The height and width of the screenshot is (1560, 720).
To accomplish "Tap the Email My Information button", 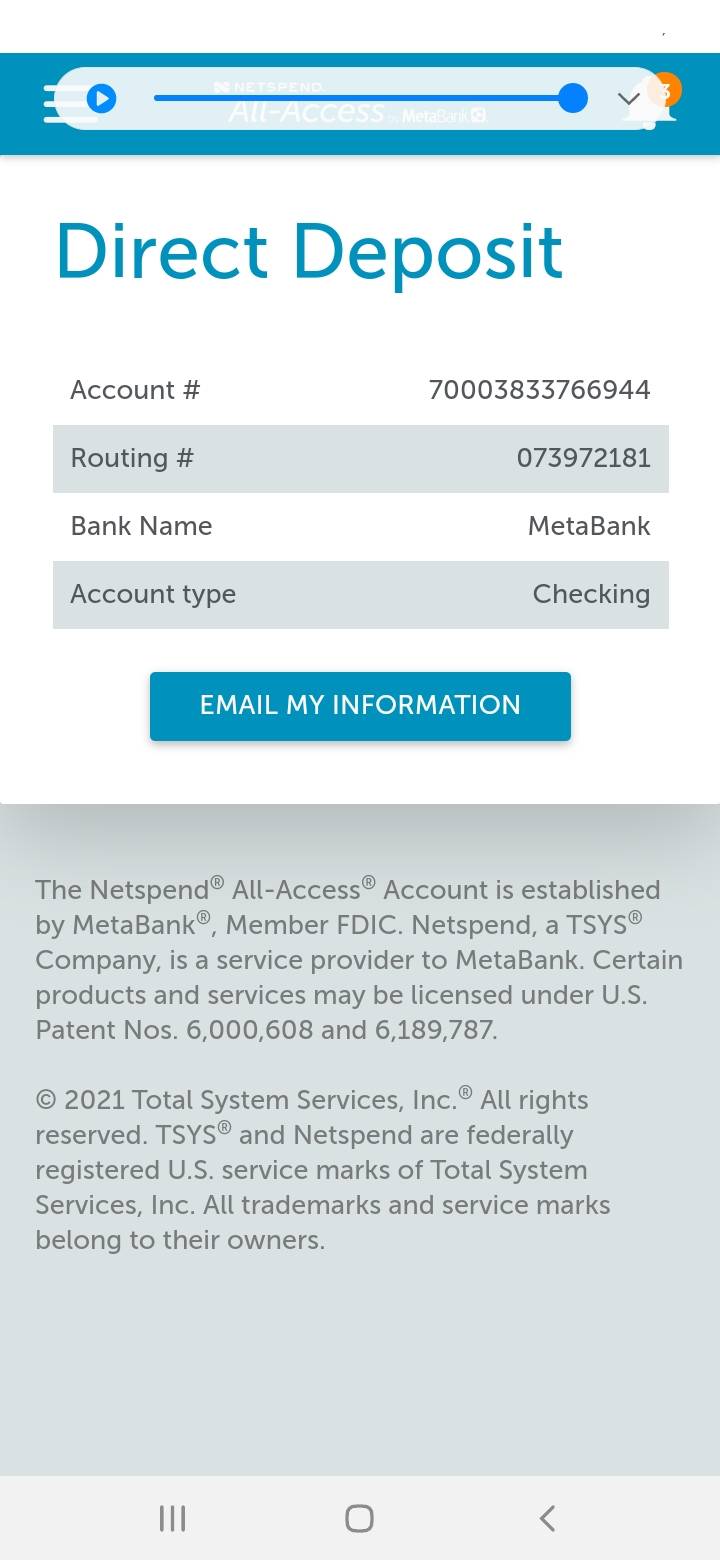I will pyautogui.click(x=360, y=706).
